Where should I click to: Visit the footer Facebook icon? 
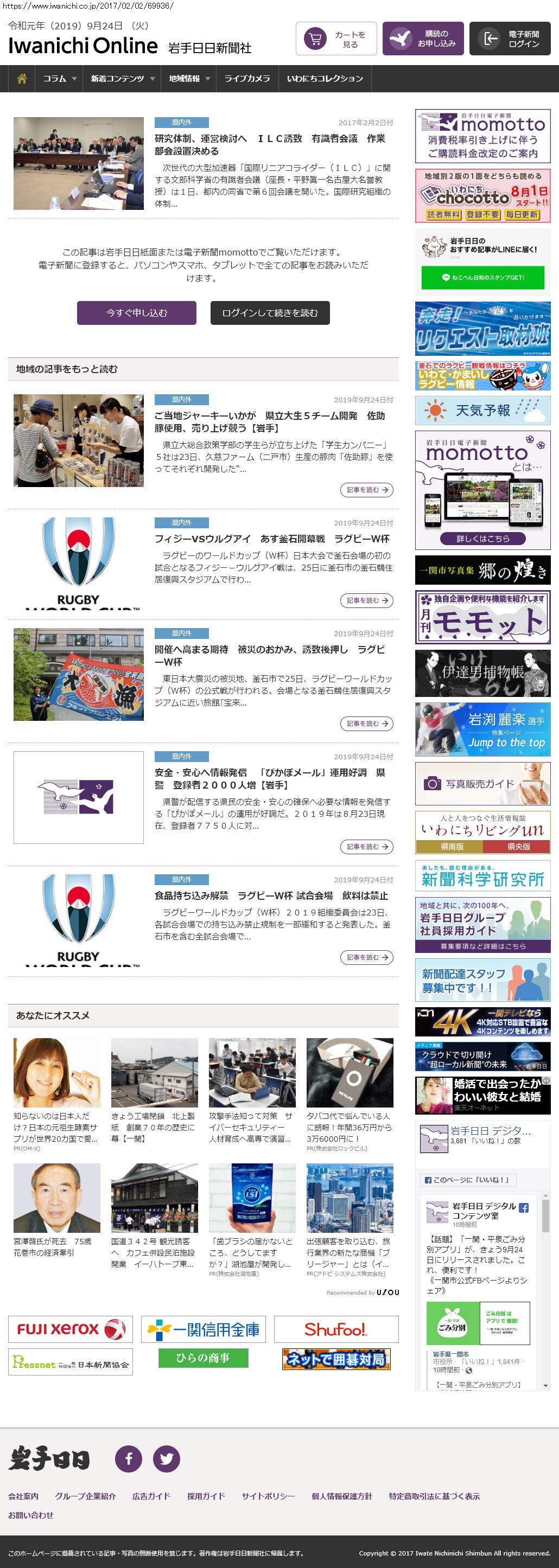click(129, 1458)
